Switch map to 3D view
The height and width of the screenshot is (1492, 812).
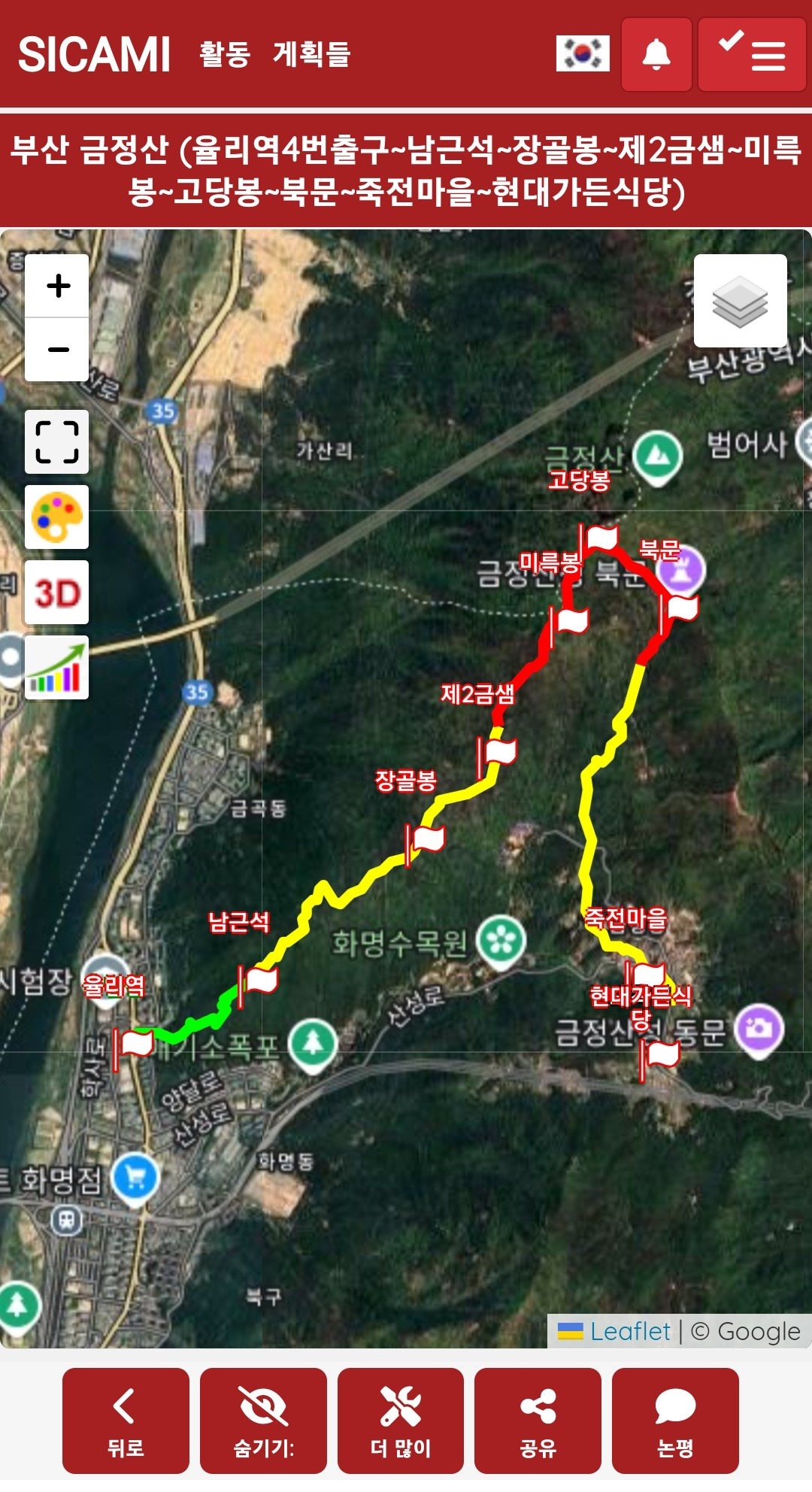coord(57,593)
